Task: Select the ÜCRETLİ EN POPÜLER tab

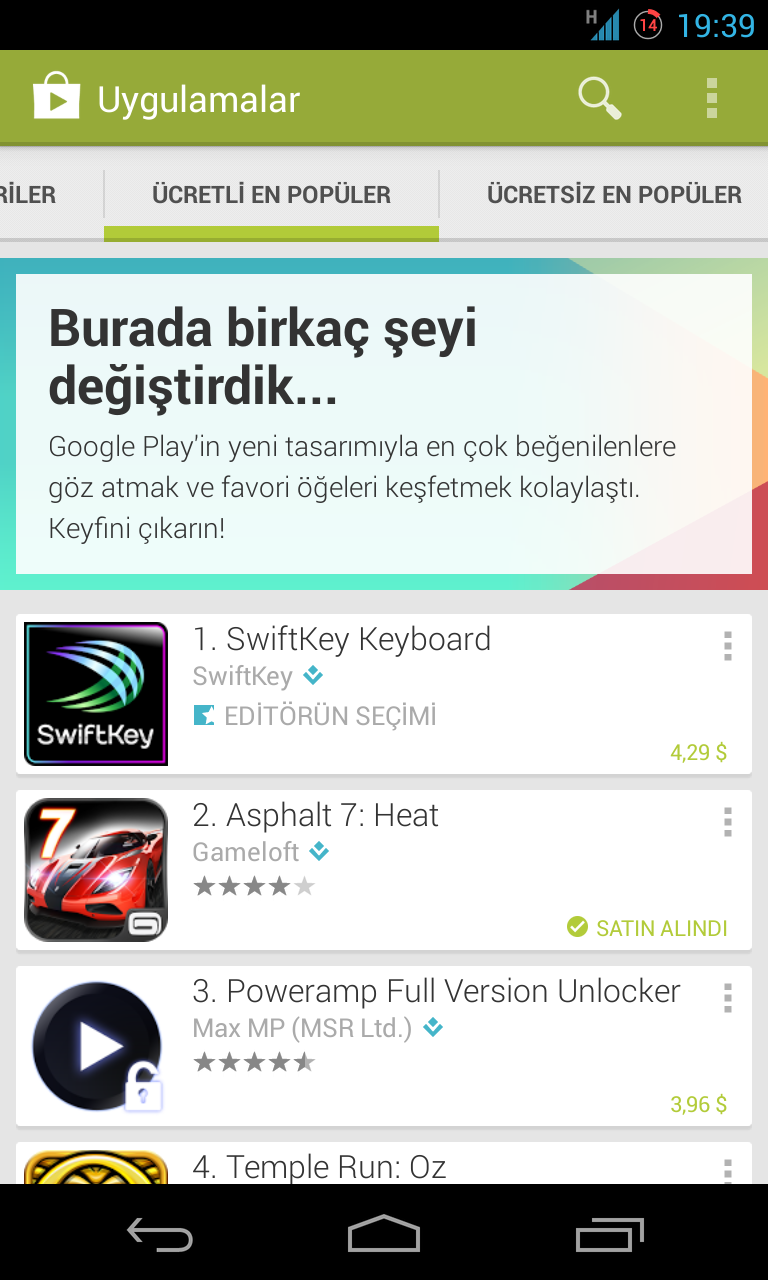Action: coord(271,195)
